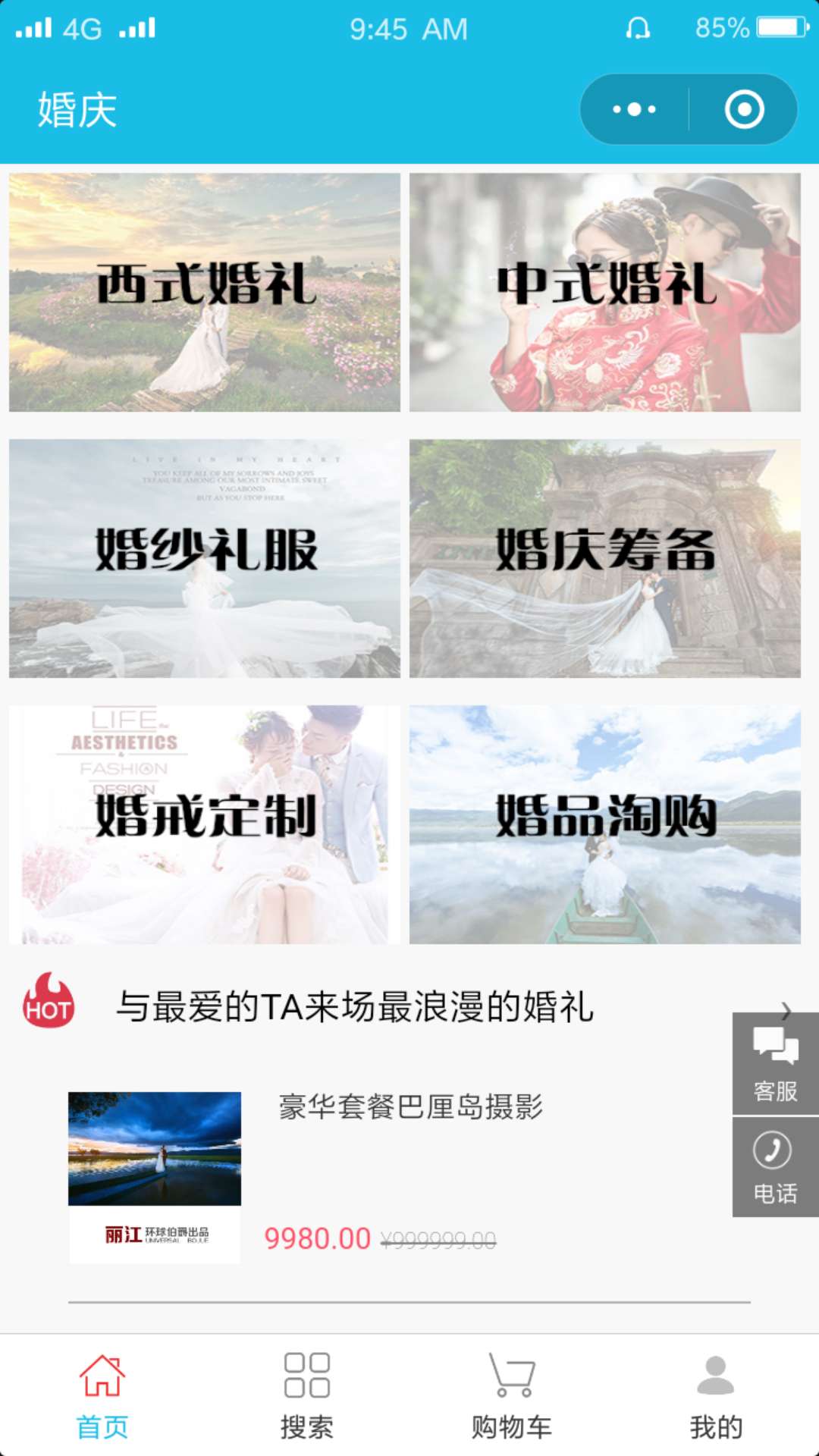Open the 婚品淘购 category tile
The image size is (819, 1456).
[x=605, y=824]
